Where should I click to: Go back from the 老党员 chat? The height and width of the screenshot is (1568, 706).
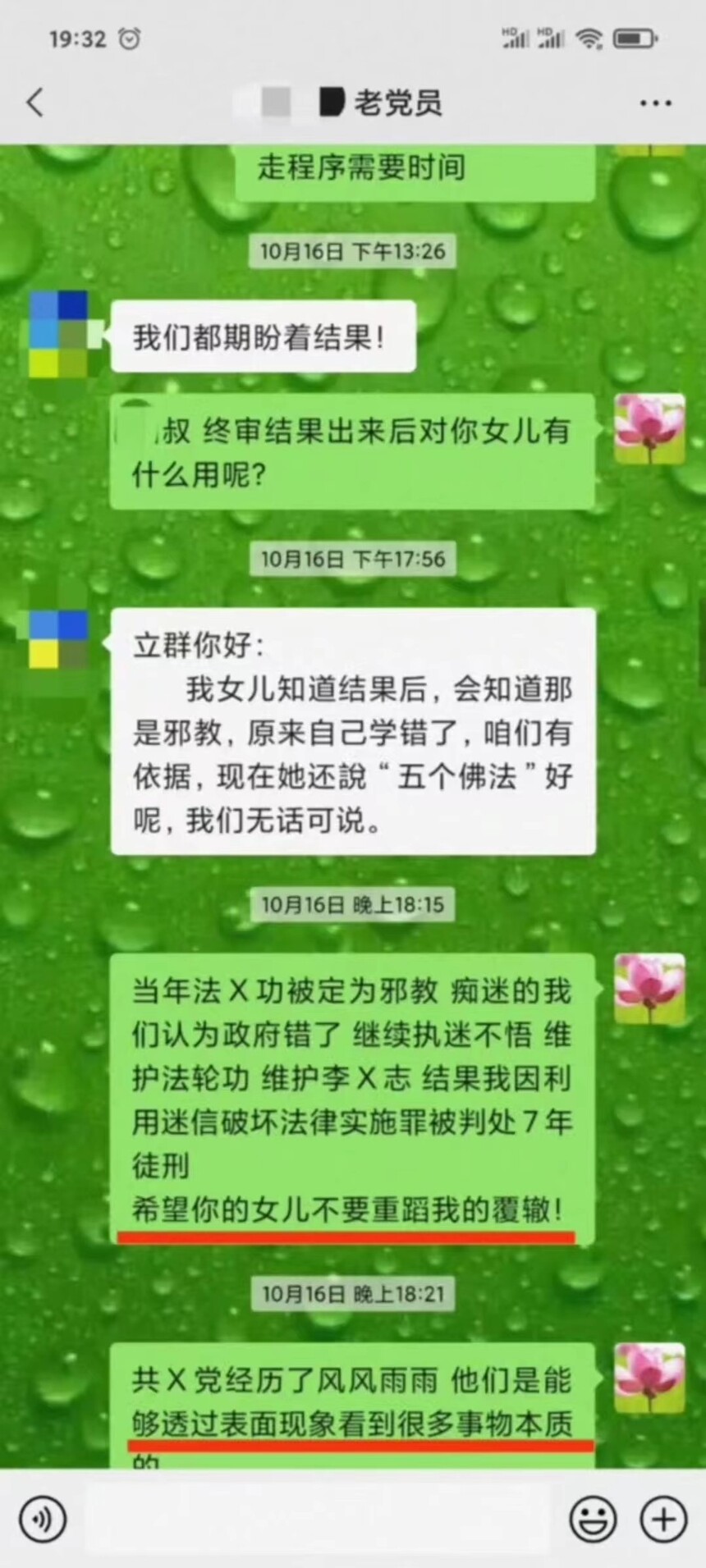[34, 103]
